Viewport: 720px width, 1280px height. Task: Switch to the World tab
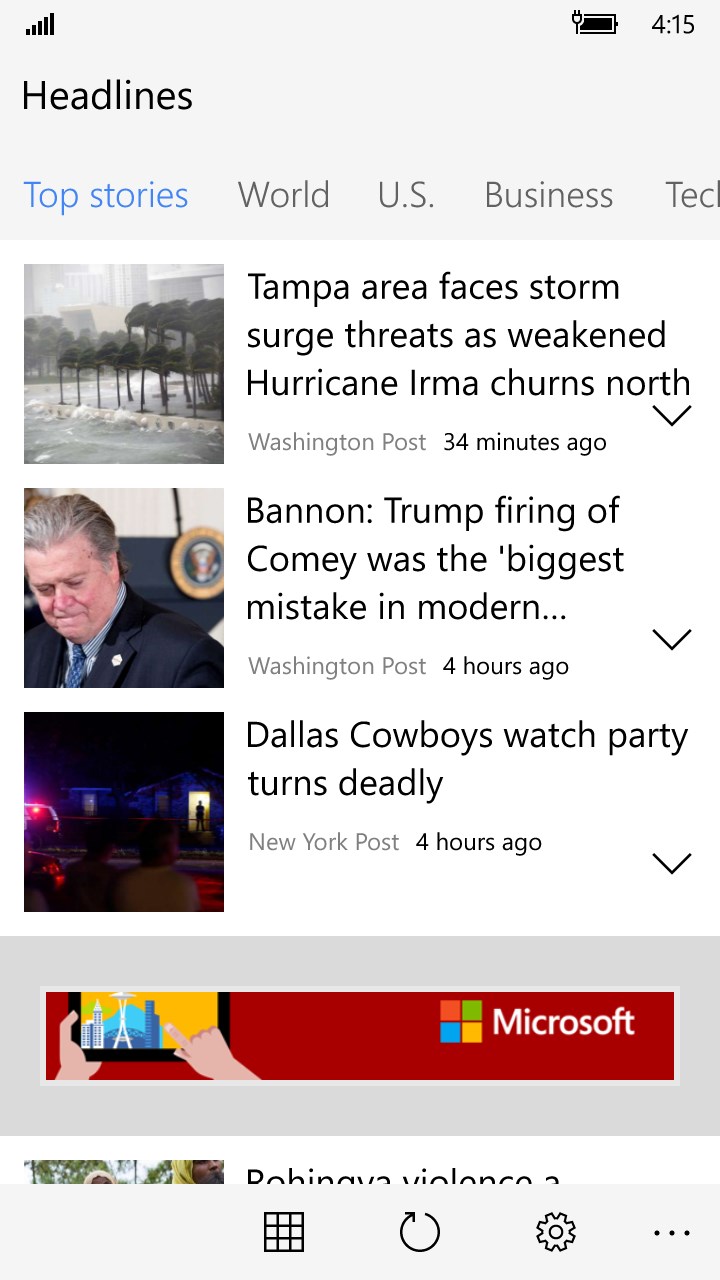click(283, 195)
